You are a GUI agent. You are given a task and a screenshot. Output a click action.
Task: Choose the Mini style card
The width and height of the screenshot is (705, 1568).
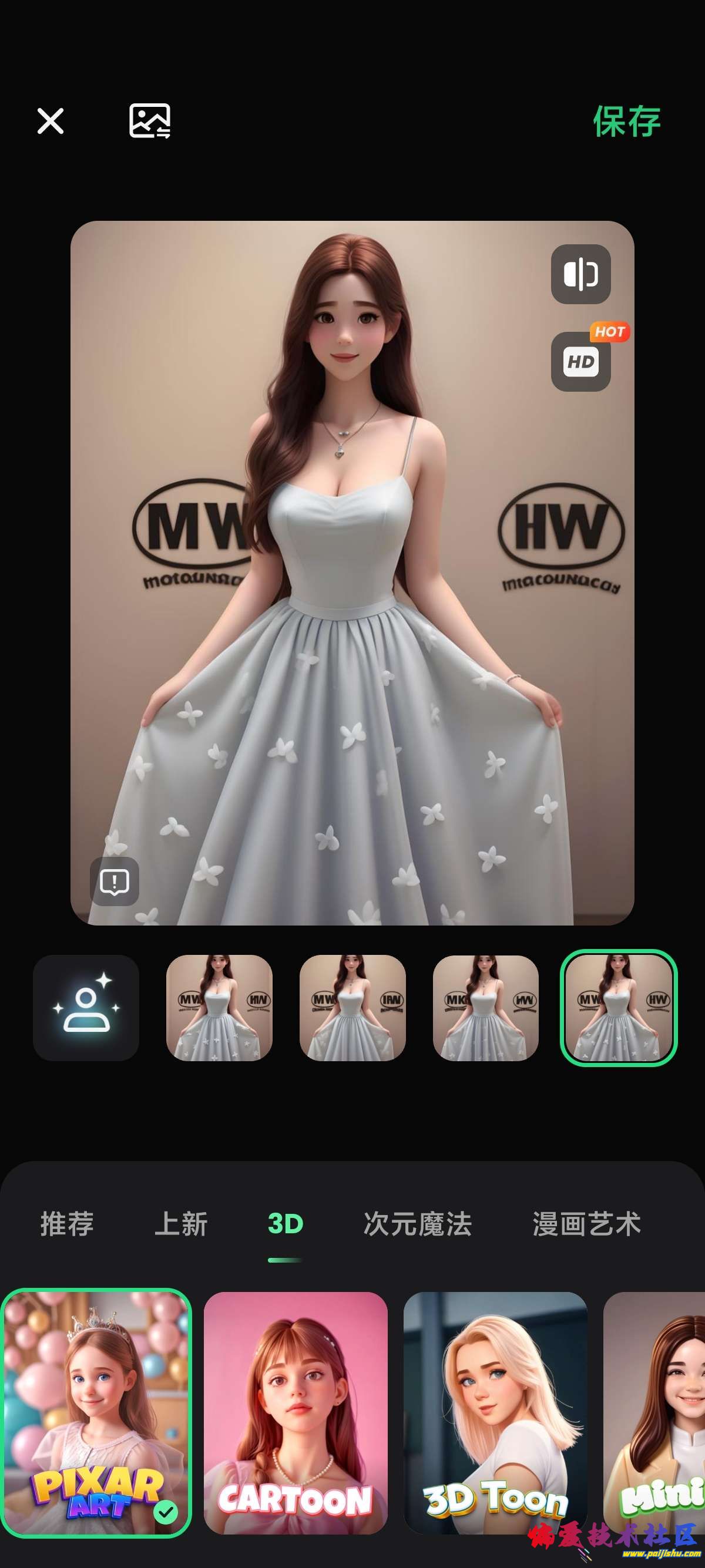(x=654, y=1412)
